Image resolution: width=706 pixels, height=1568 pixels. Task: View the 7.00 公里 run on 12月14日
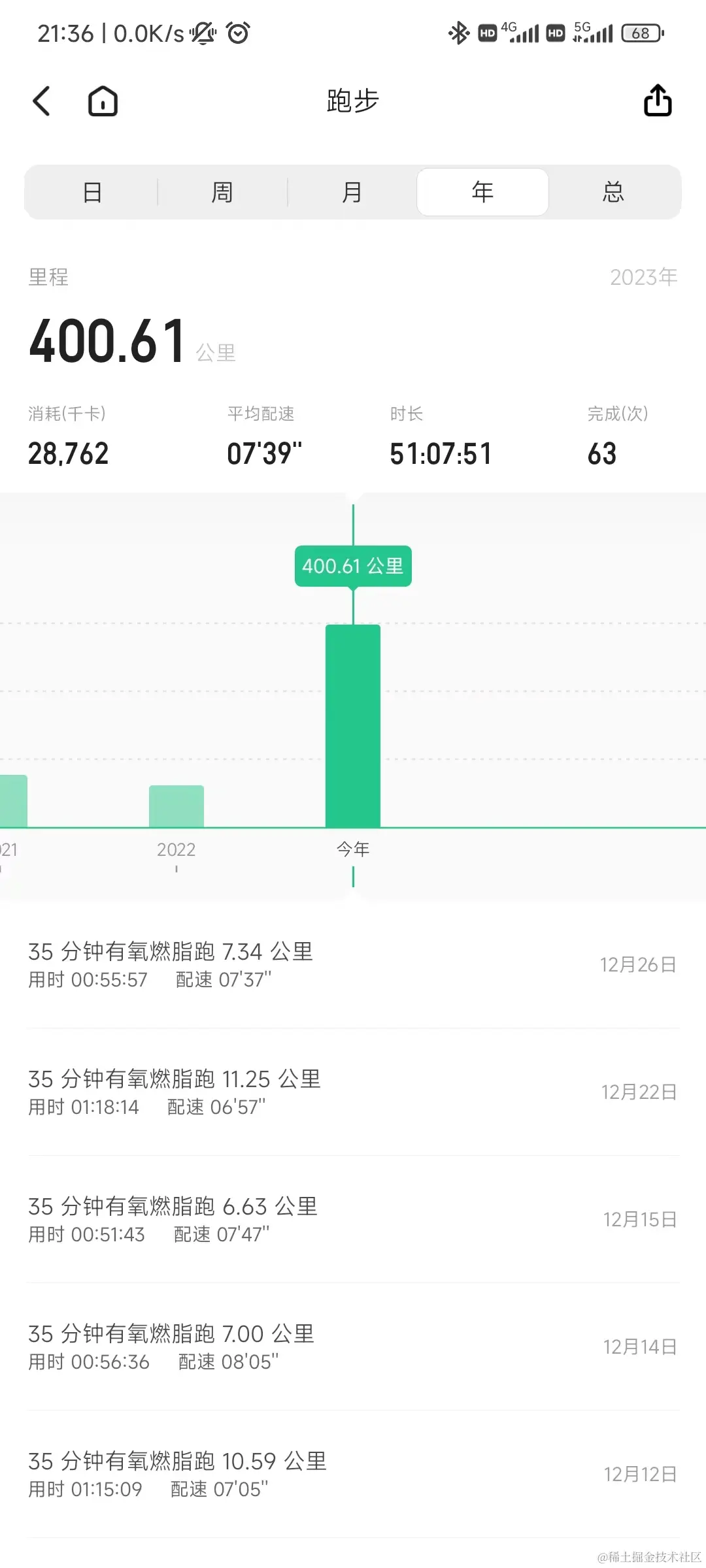coord(353,1347)
